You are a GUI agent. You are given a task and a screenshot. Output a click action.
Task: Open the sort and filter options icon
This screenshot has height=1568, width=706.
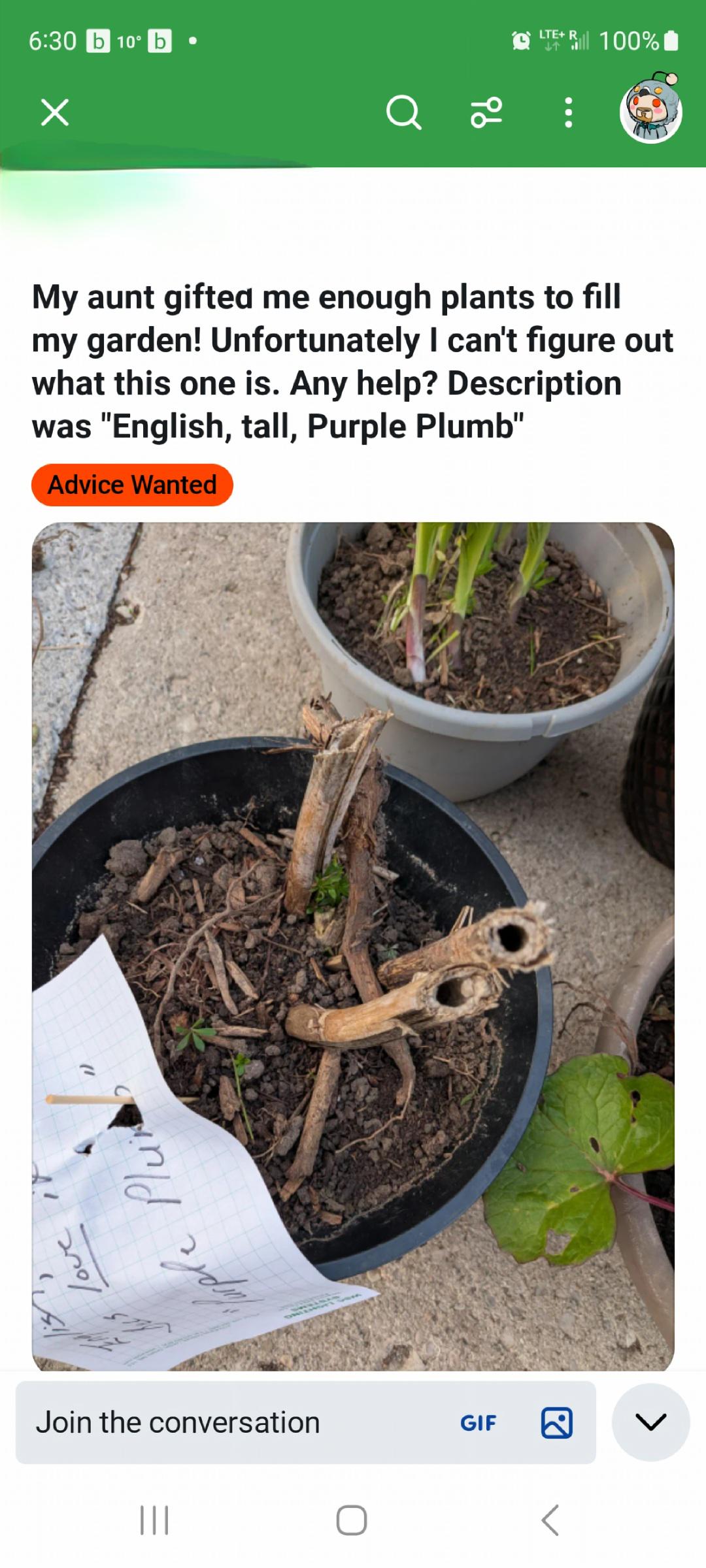(x=486, y=112)
